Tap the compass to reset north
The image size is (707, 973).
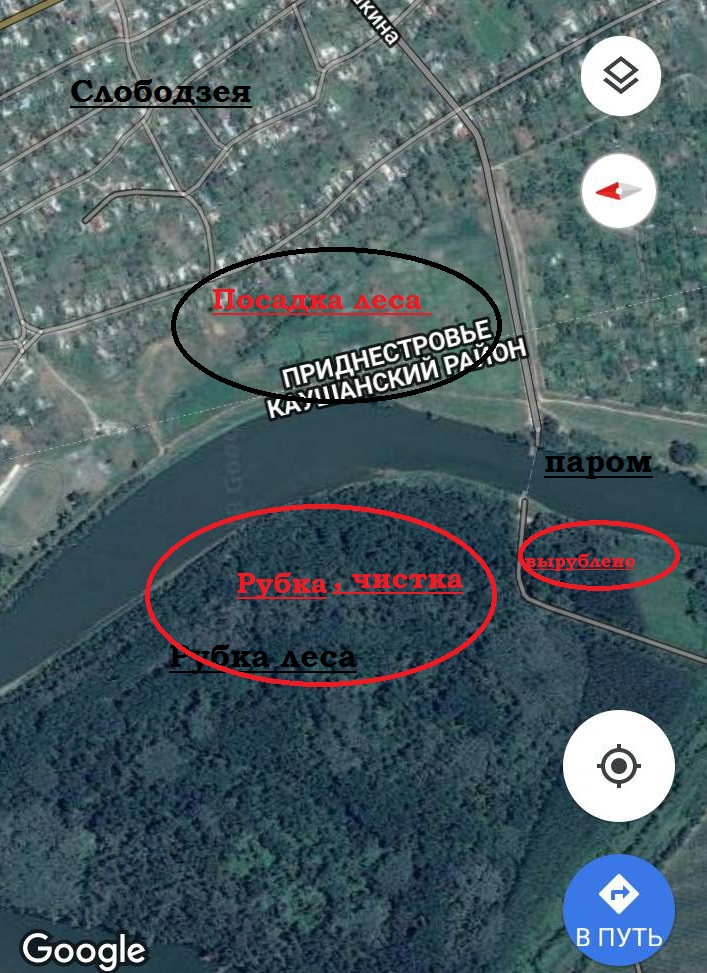coord(619,191)
